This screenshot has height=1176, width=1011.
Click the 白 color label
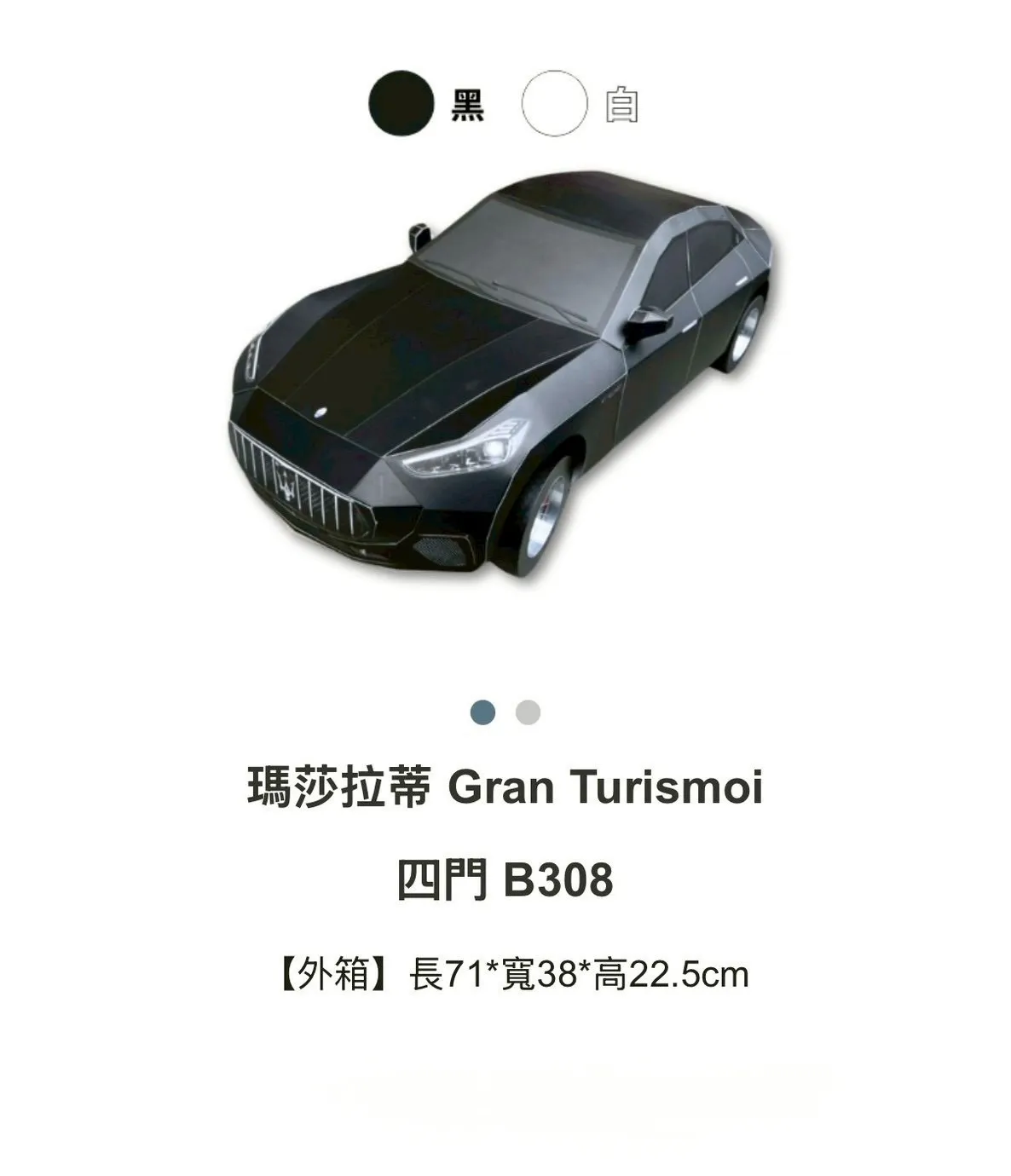(x=622, y=104)
